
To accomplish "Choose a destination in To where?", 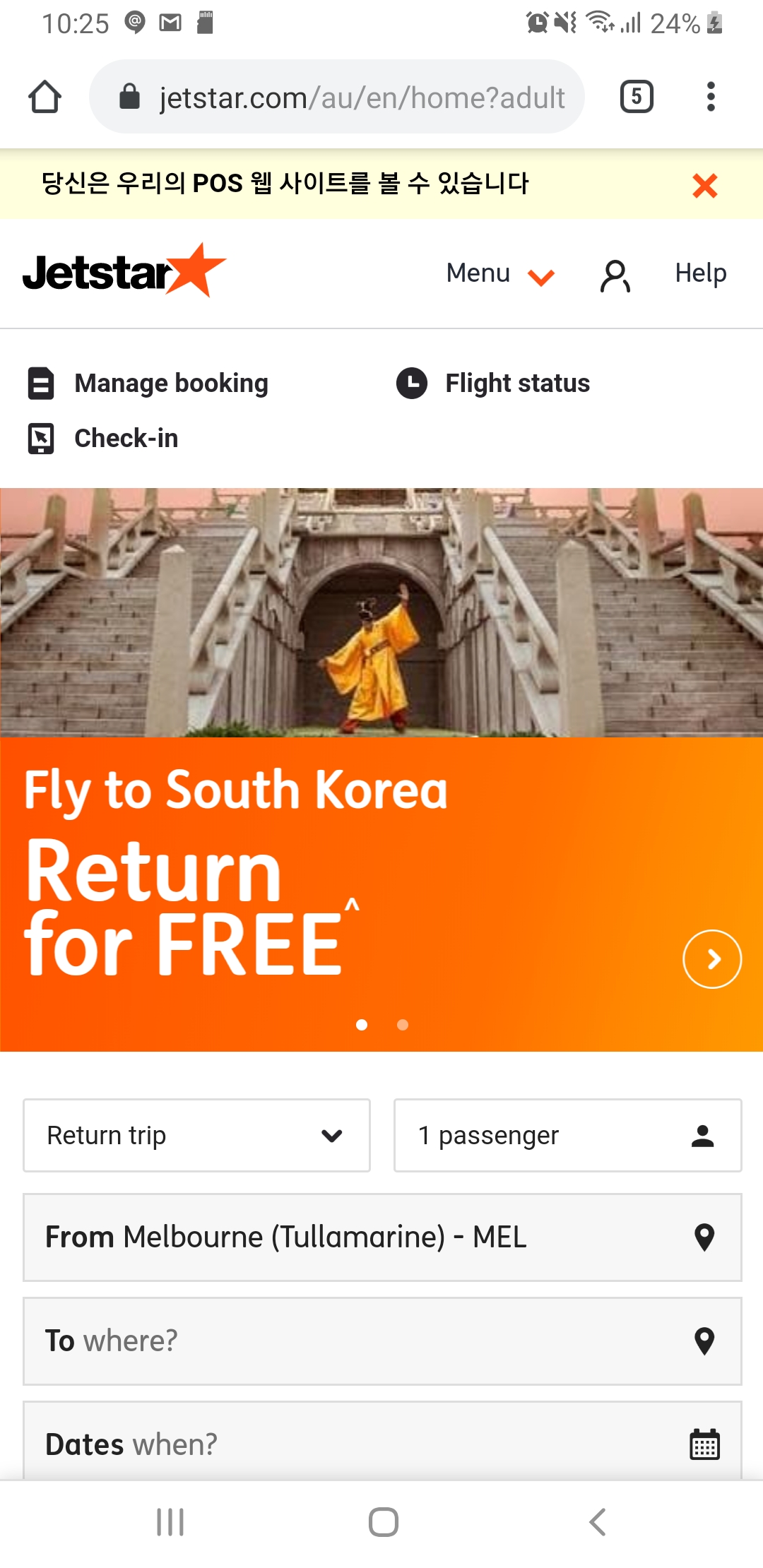I will point(382,1341).
